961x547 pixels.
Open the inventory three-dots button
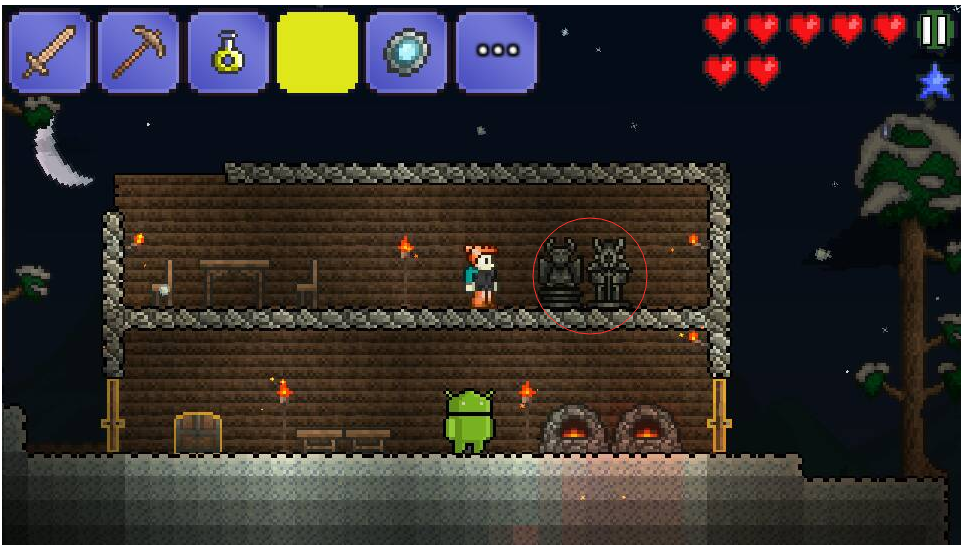click(496, 52)
